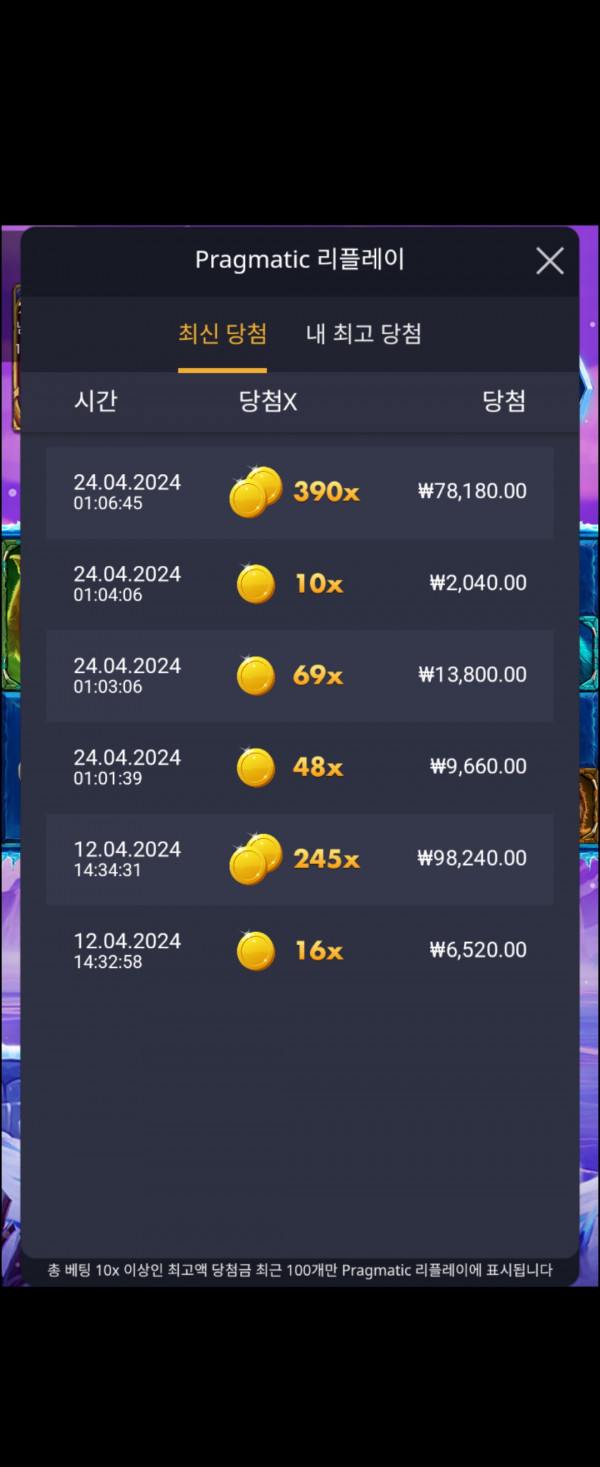Switch to the 내 최고 당첨 tab
600x1467 pixels.
(363, 334)
